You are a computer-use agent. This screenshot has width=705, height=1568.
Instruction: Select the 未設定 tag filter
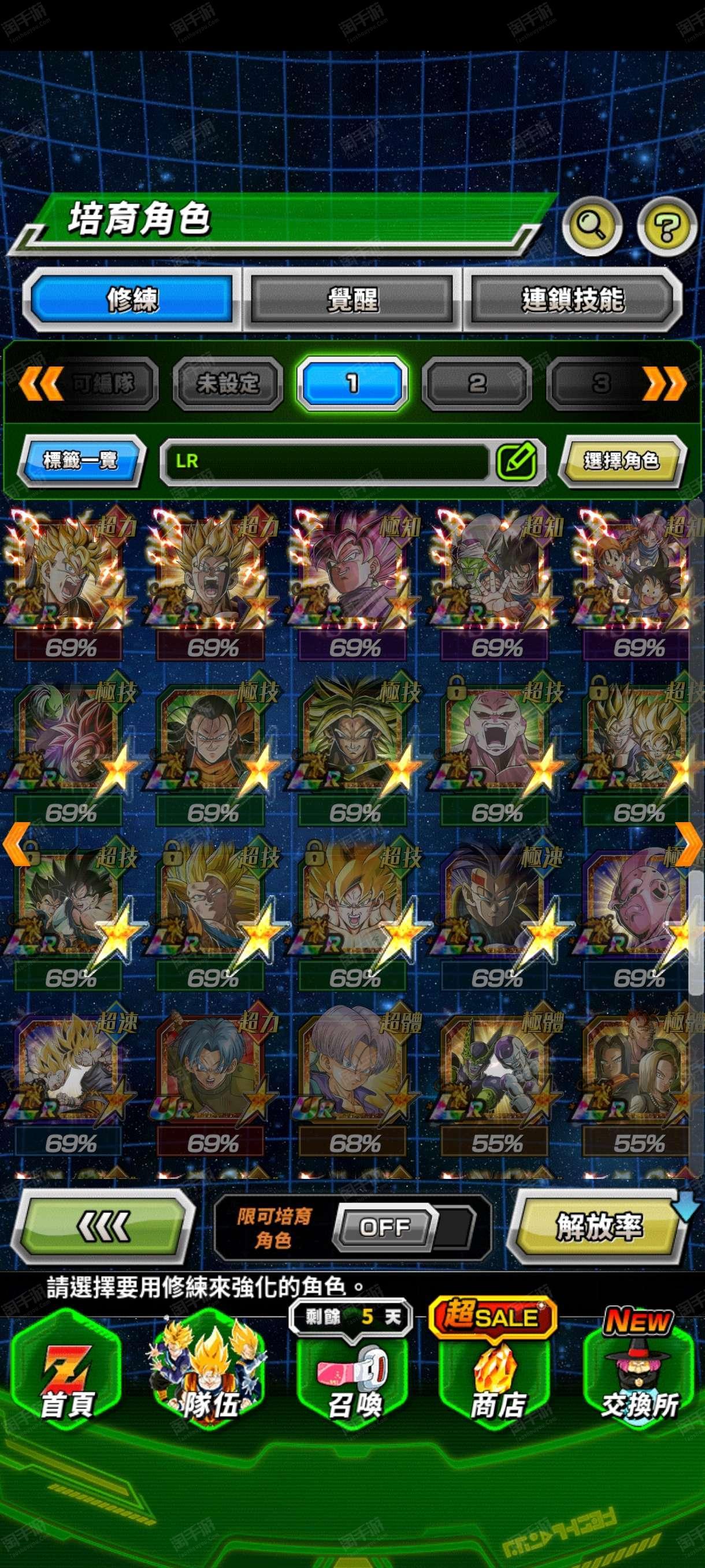(228, 383)
